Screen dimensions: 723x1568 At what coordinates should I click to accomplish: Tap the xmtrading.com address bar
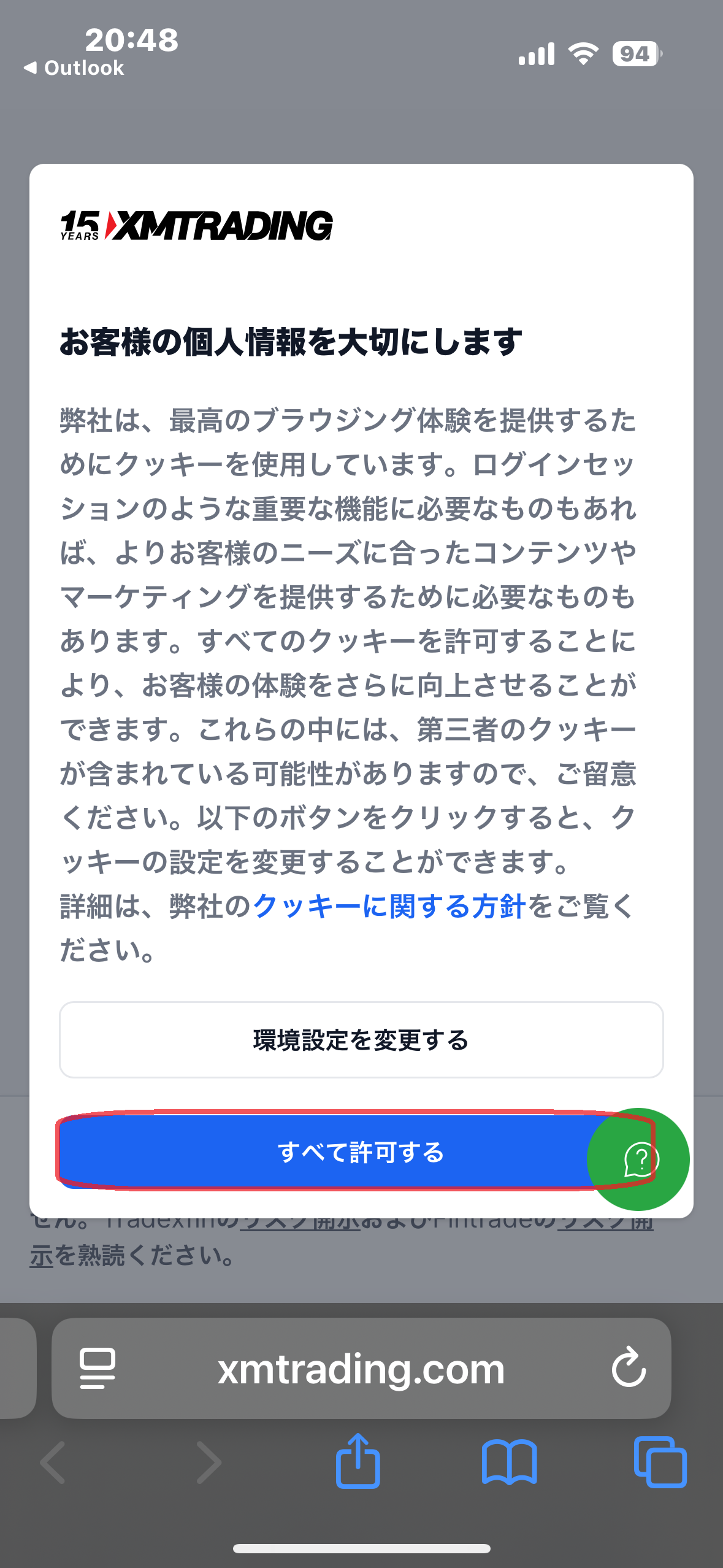[361, 1369]
